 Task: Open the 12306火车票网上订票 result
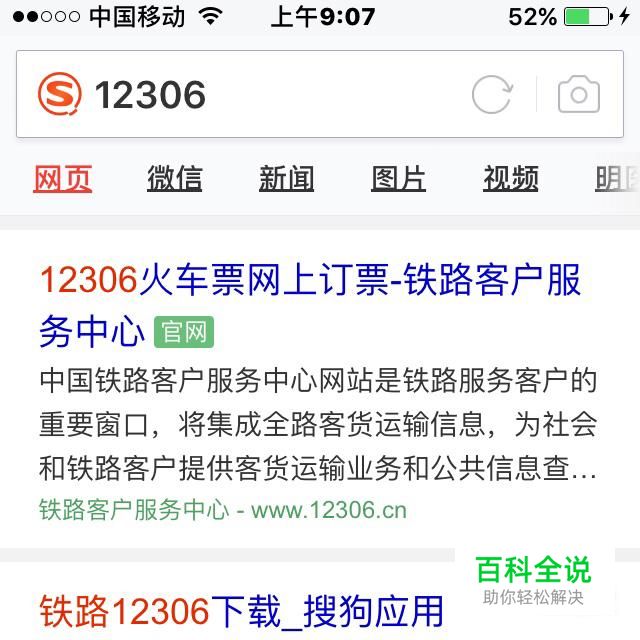310,283
